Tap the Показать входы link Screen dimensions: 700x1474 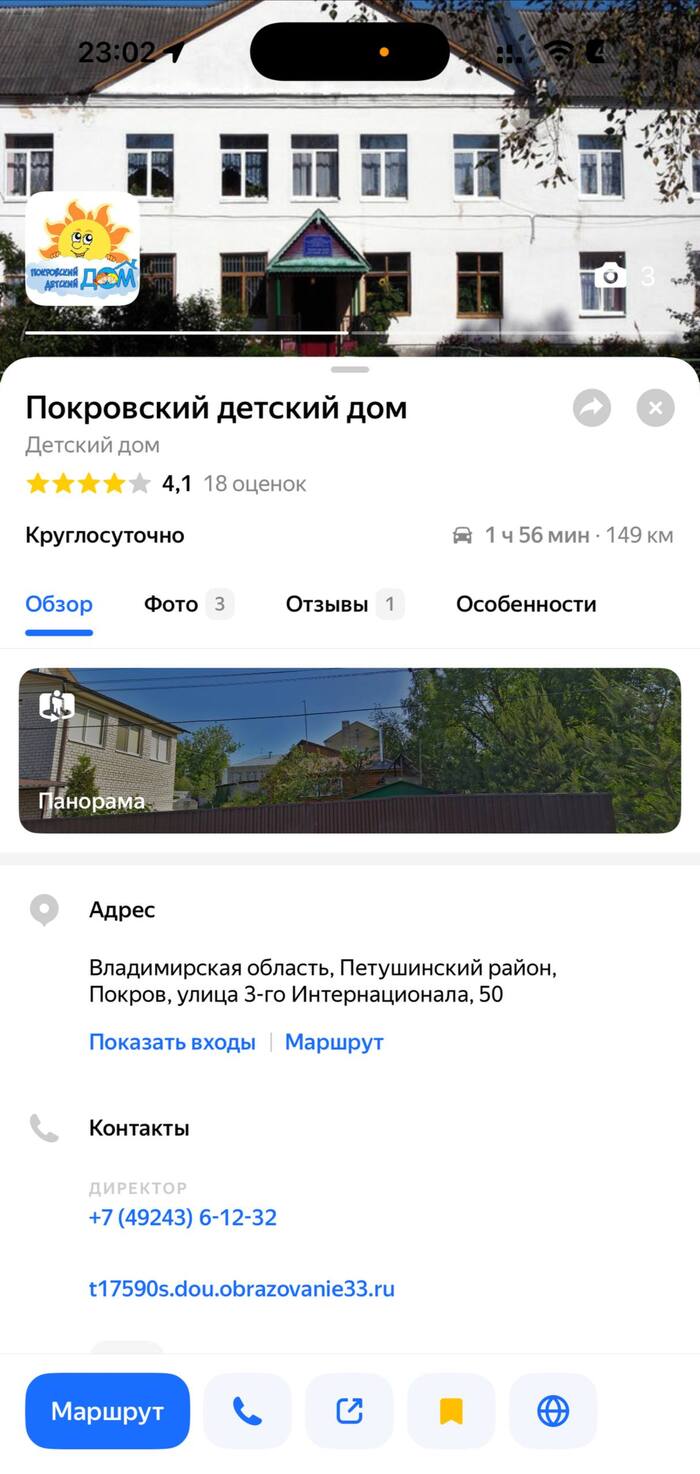coord(172,1042)
